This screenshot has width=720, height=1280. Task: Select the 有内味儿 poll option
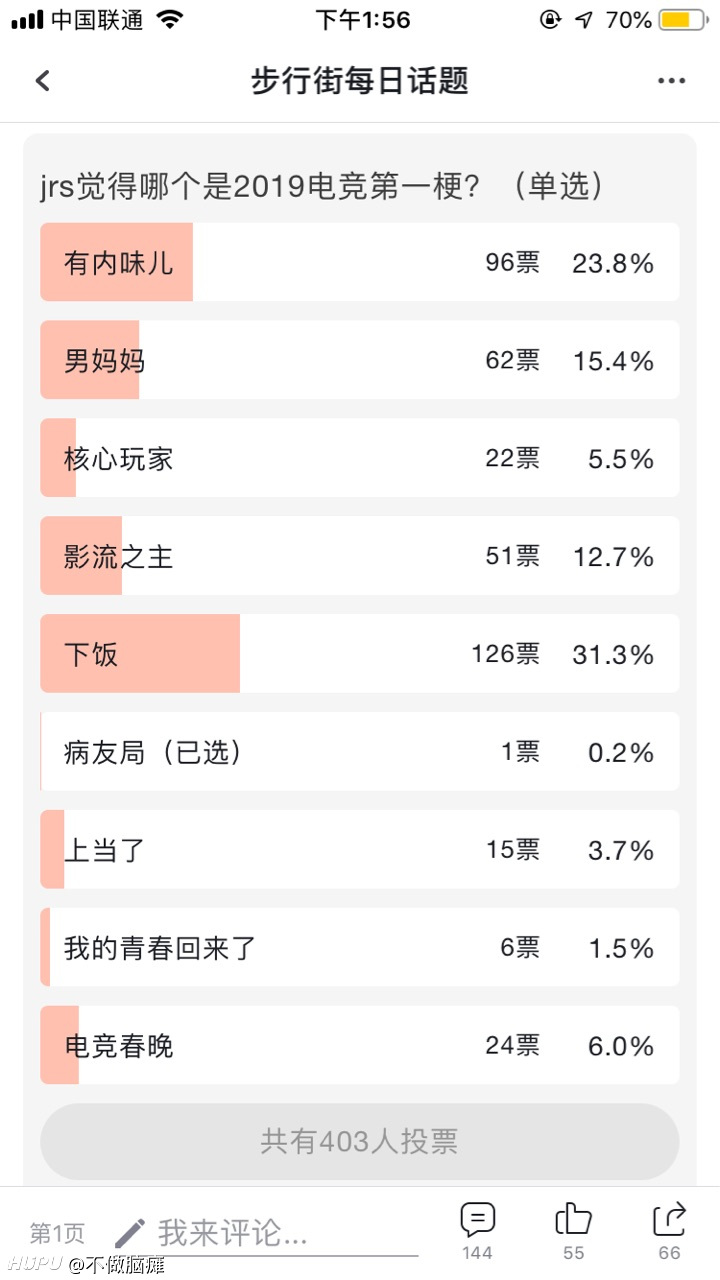360,262
